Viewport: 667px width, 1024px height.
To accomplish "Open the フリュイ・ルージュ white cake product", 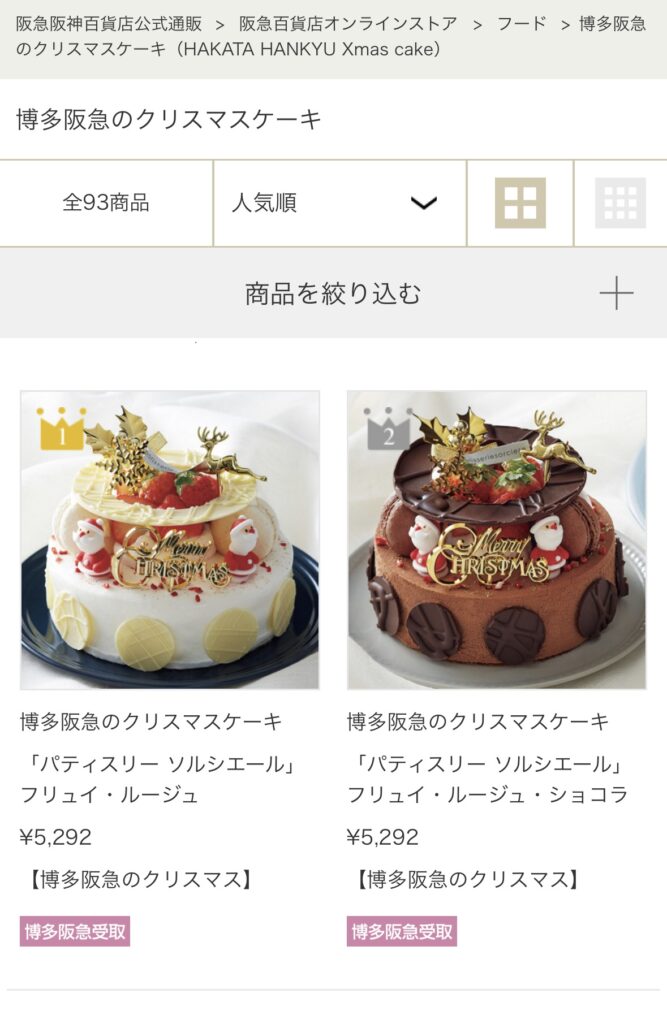I will tap(170, 540).
